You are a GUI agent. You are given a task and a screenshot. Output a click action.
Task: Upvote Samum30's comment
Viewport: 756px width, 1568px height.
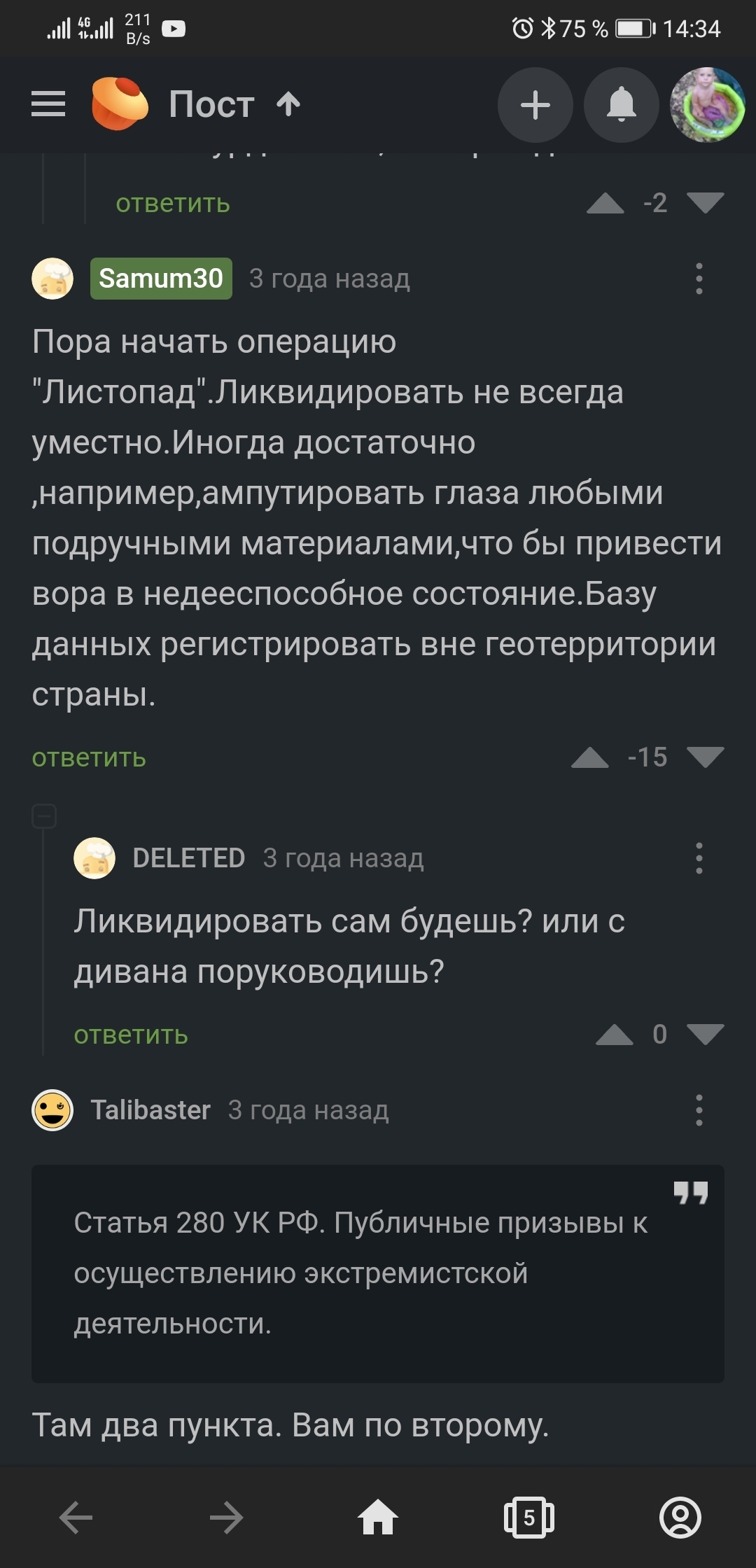click(589, 757)
